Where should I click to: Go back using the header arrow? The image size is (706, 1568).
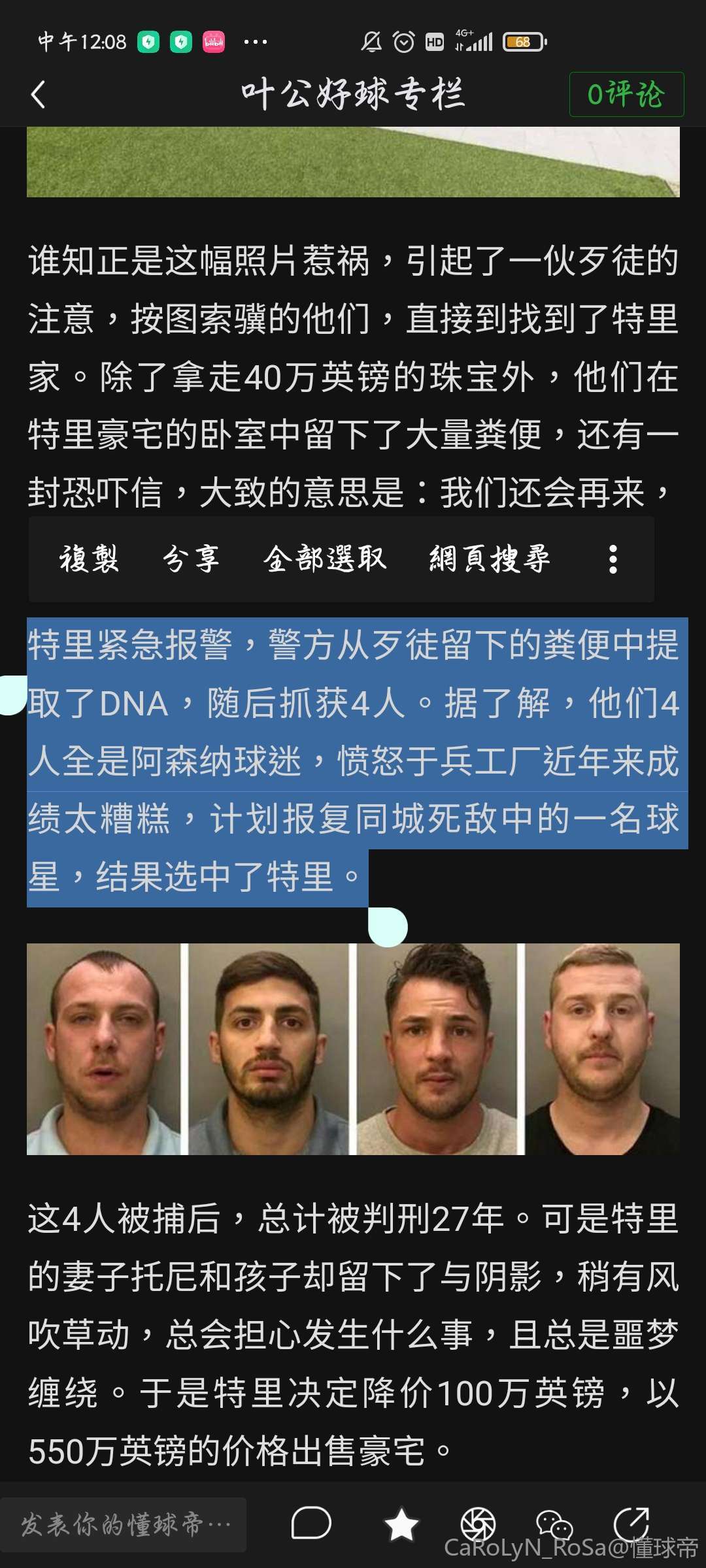pyautogui.click(x=39, y=95)
